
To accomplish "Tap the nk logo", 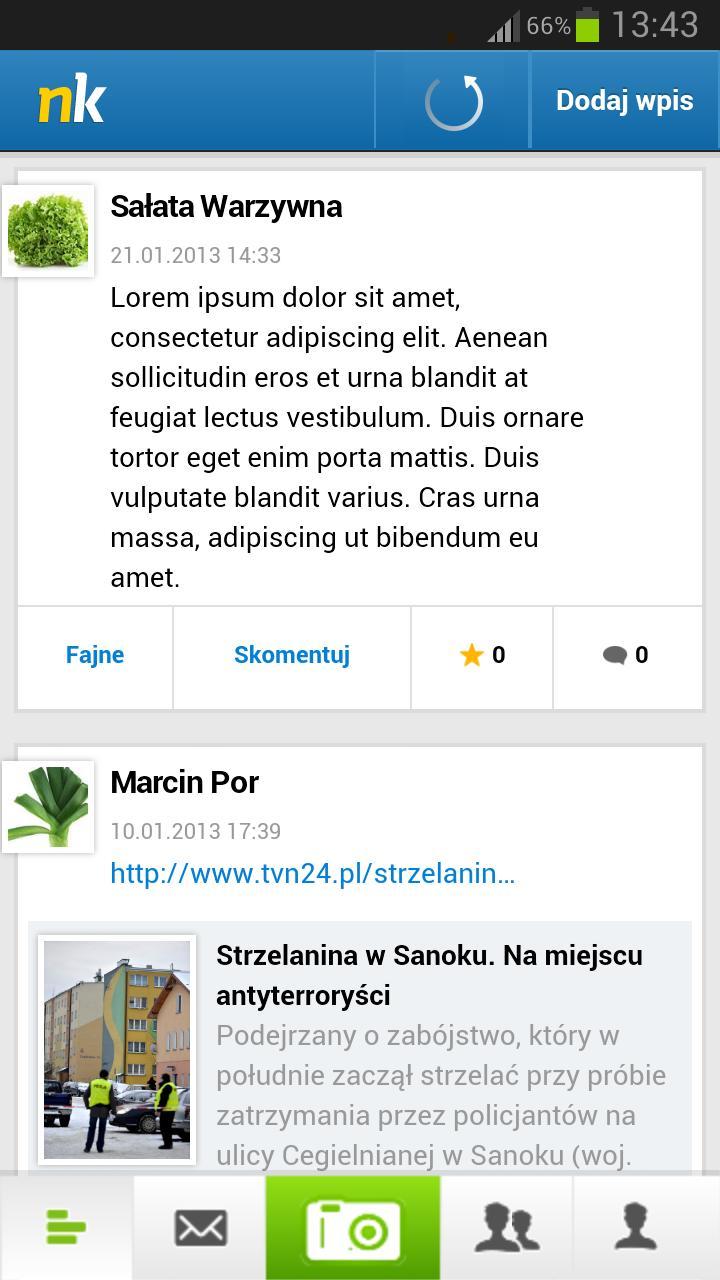I will 72,101.
